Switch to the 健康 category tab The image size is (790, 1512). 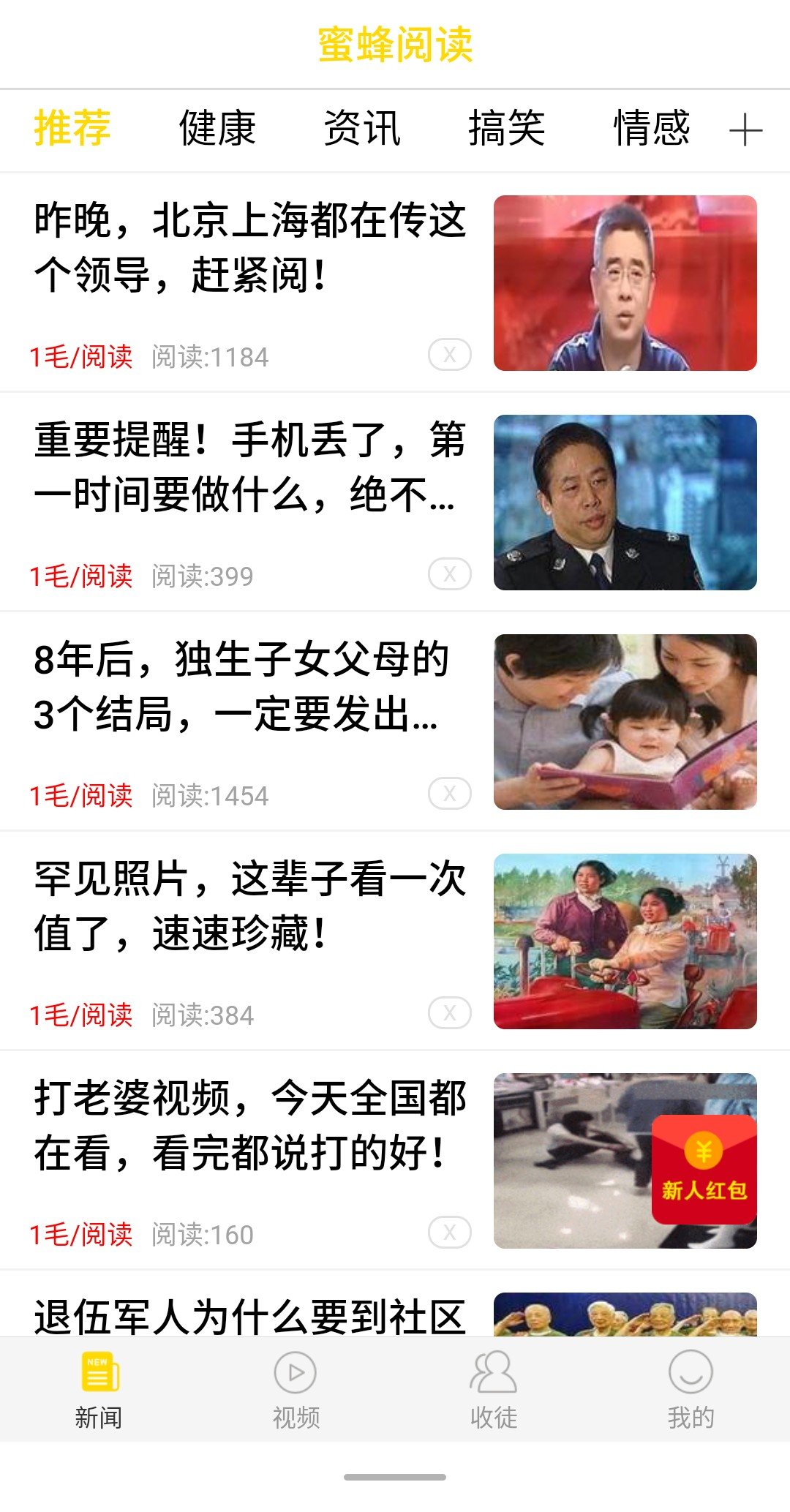tap(217, 129)
